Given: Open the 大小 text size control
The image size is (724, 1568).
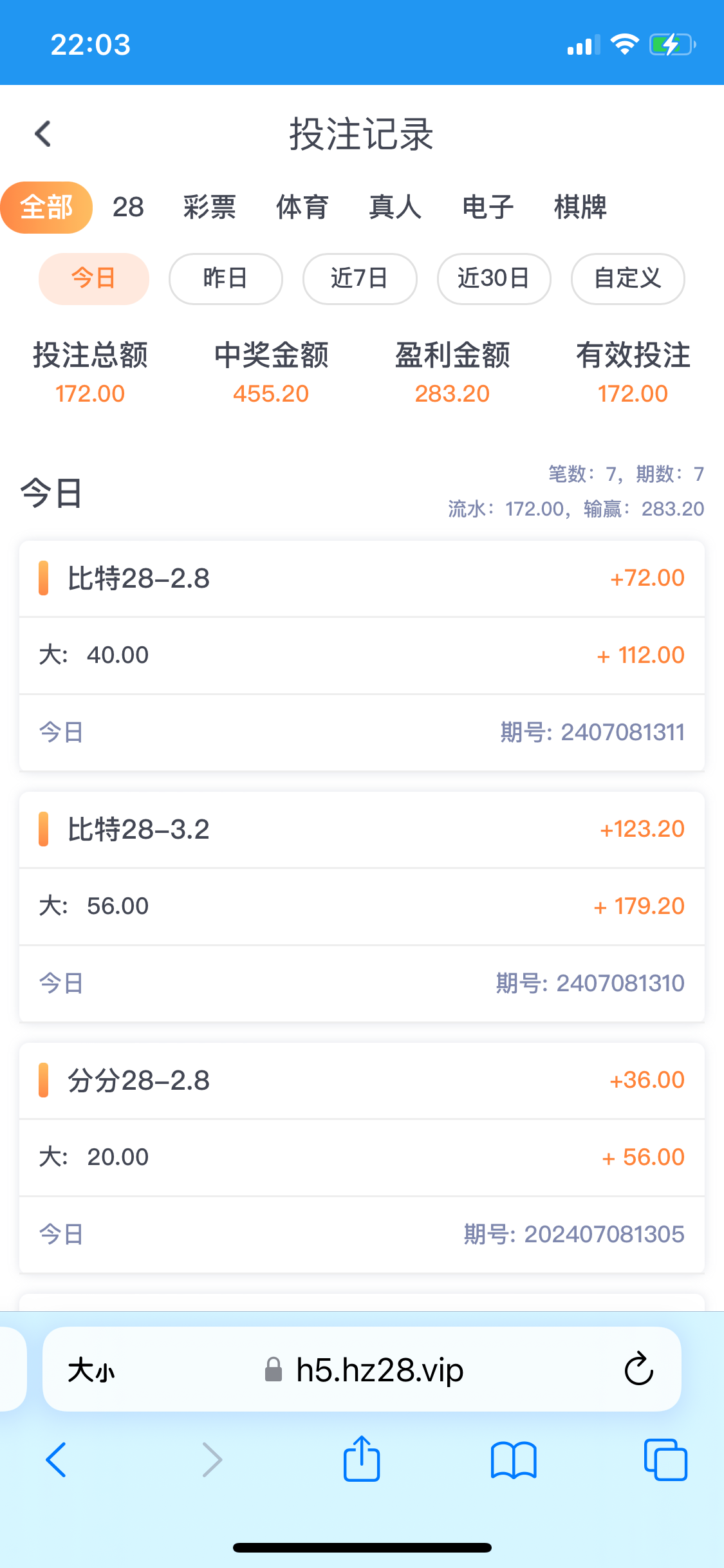Looking at the screenshot, I should 90,1370.
